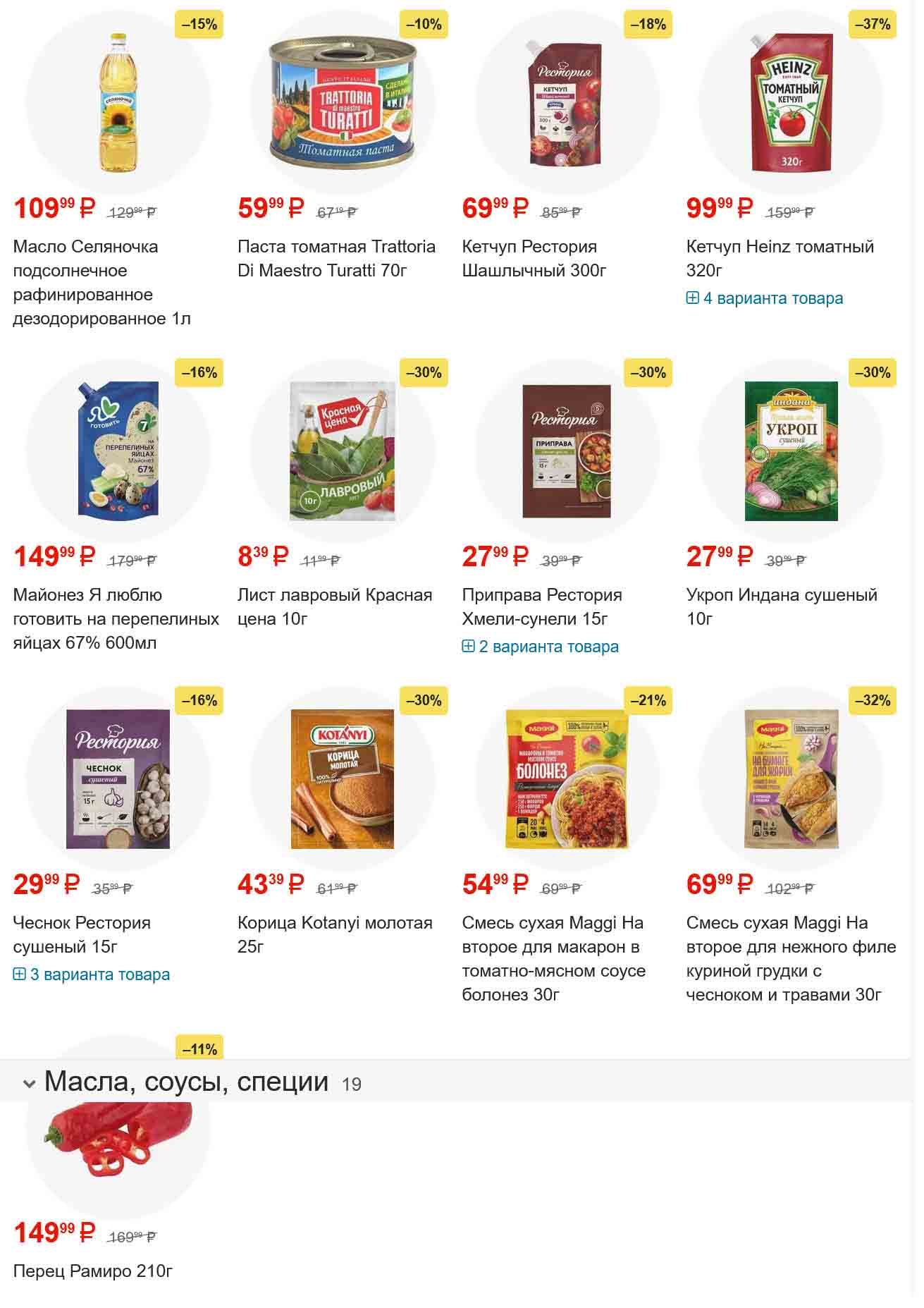Open Лист лавровый Красная цена product
924x1308 pixels.
(x=334, y=606)
